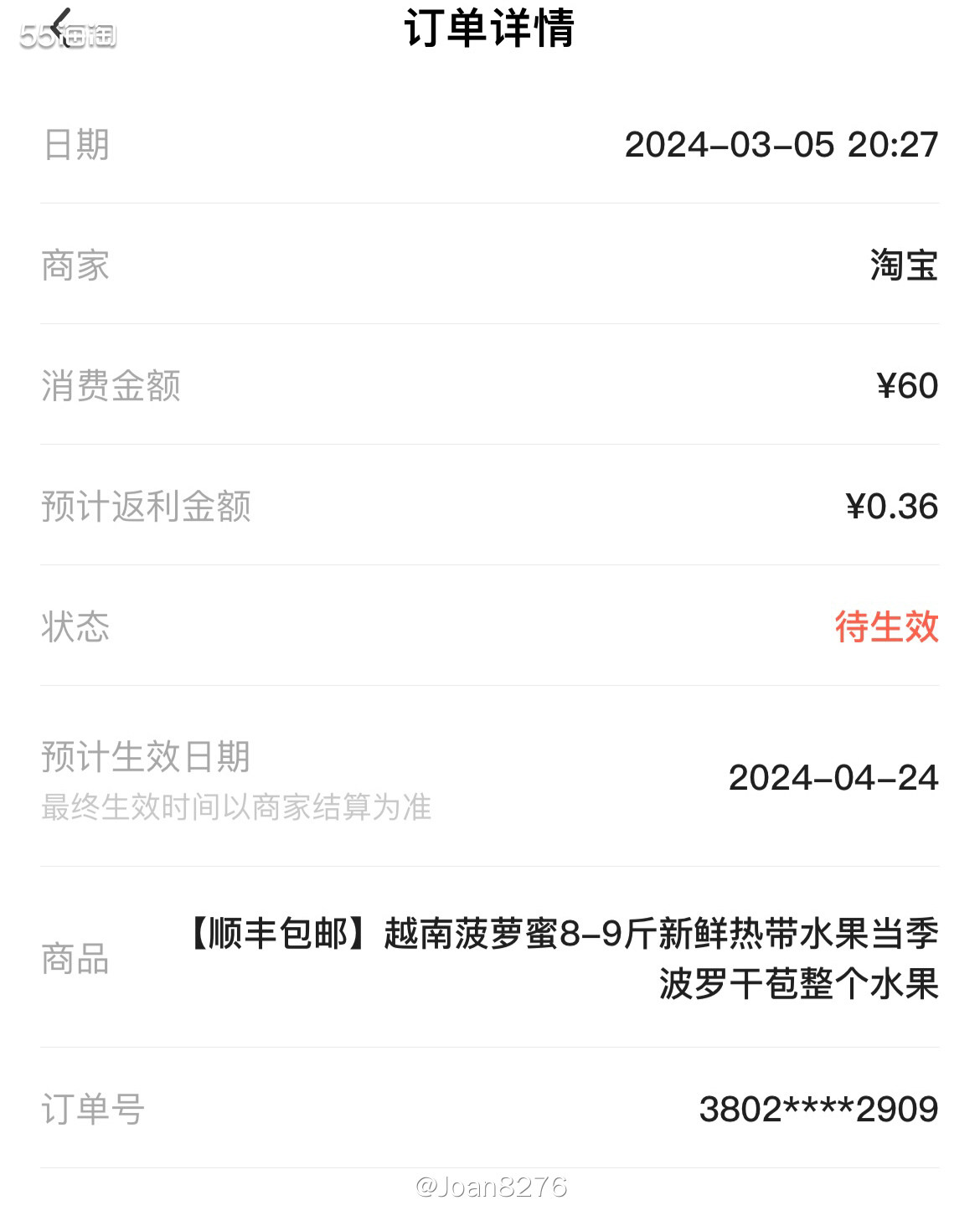
Task: Expand the 商品 product description row
Action: tap(75, 961)
